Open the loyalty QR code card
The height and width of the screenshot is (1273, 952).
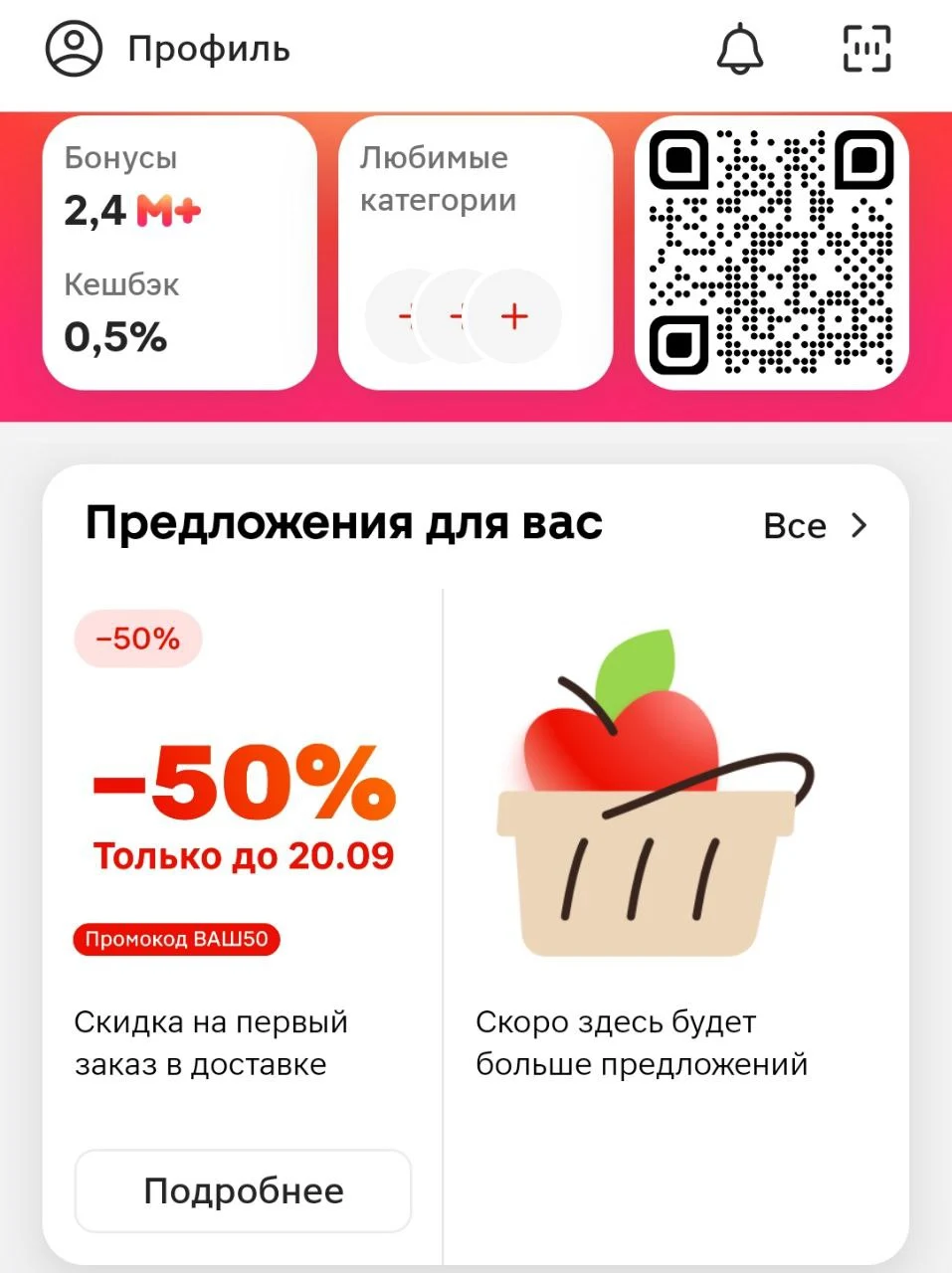[x=772, y=253]
